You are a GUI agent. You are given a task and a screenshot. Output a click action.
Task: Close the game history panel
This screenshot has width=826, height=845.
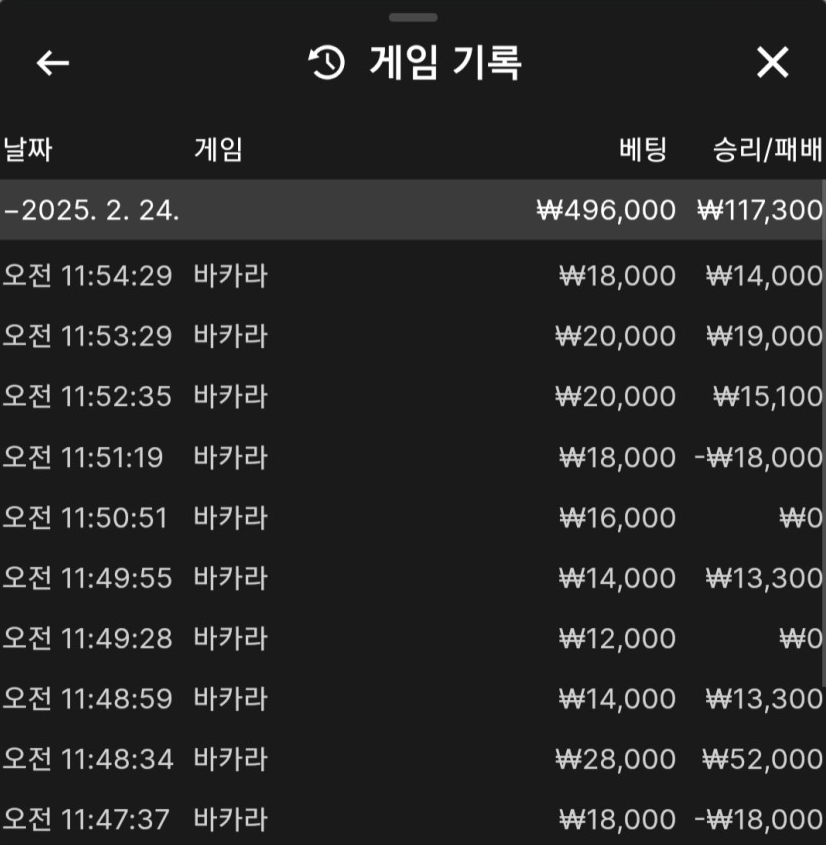[x=772, y=63]
